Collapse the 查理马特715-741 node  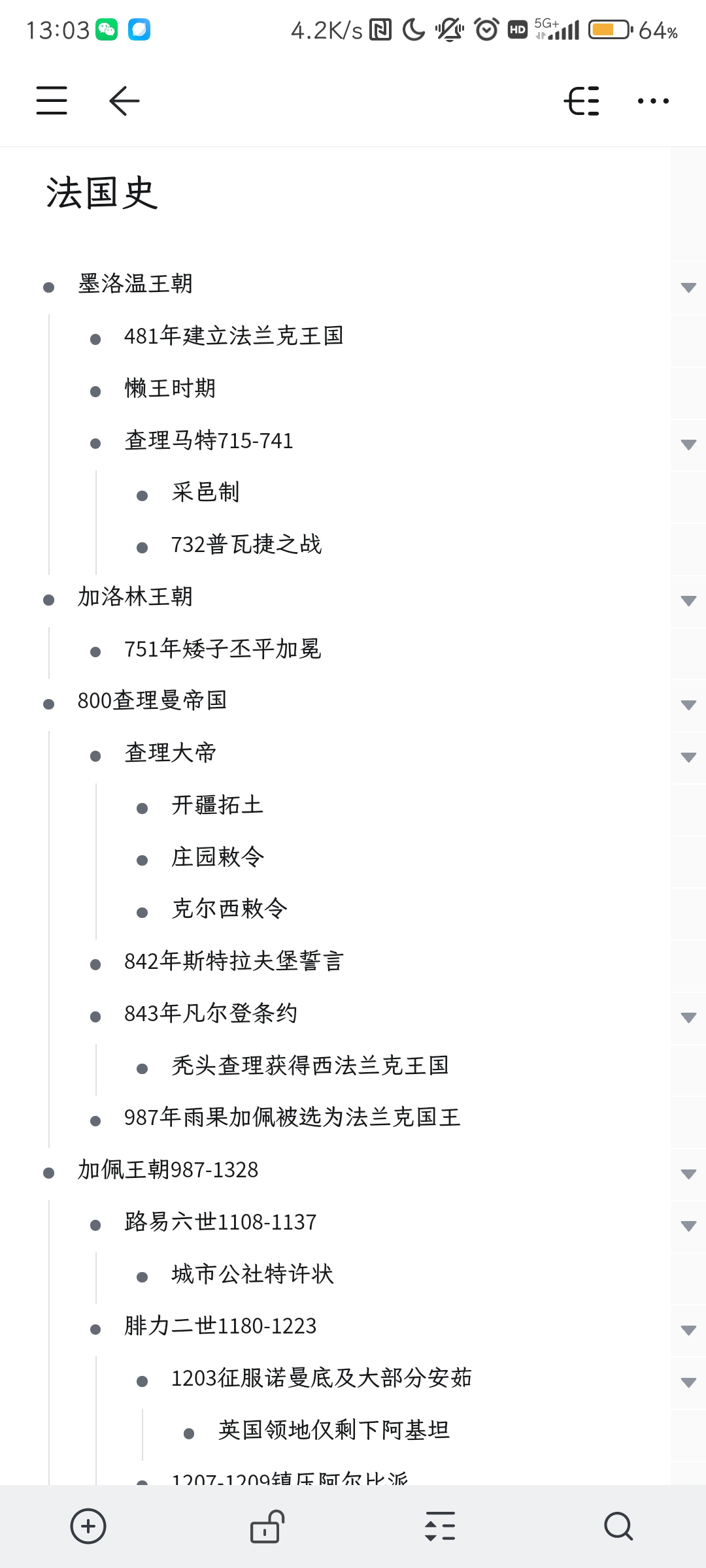tap(688, 444)
